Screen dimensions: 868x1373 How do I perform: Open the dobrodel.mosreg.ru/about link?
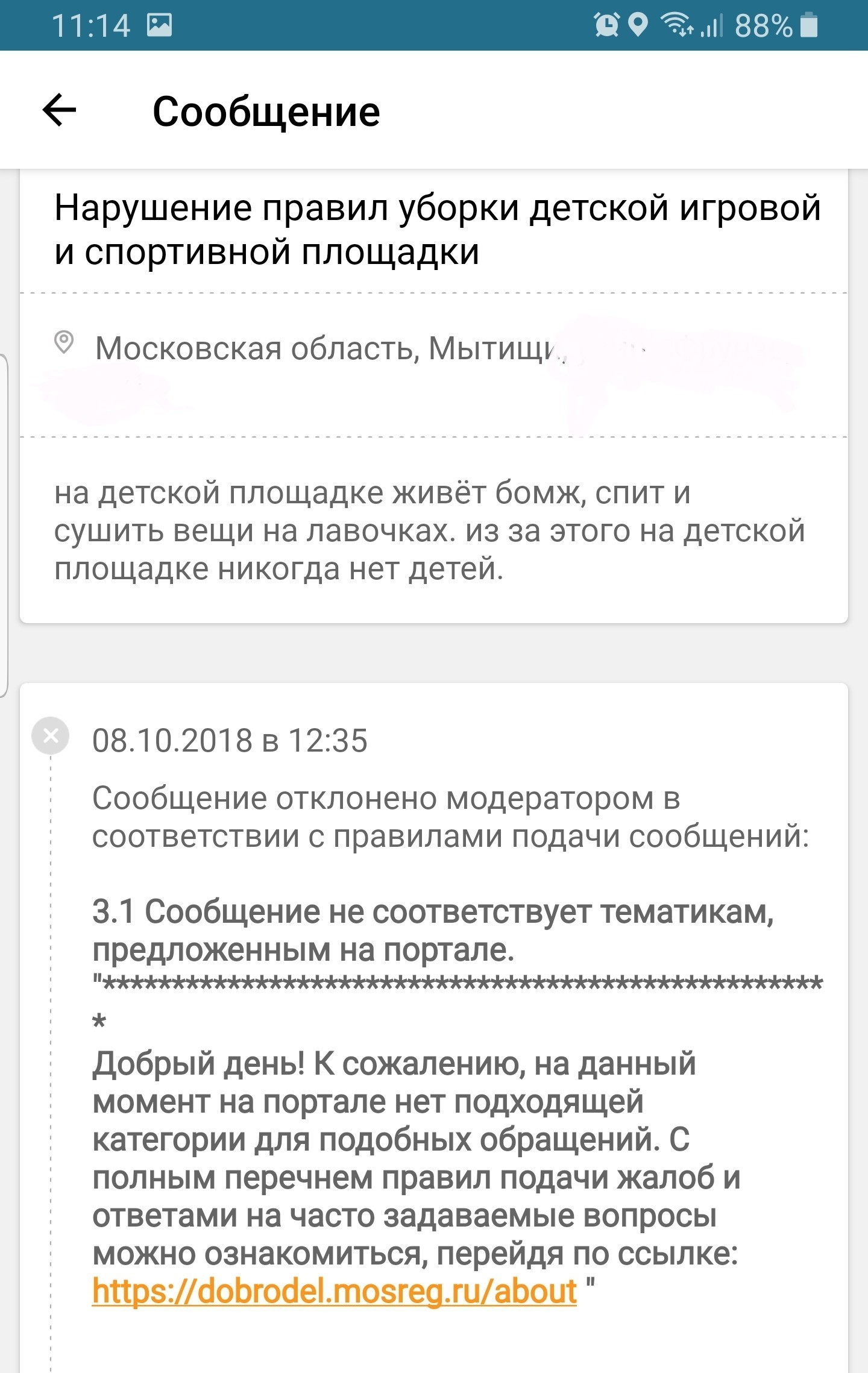coord(335,1291)
